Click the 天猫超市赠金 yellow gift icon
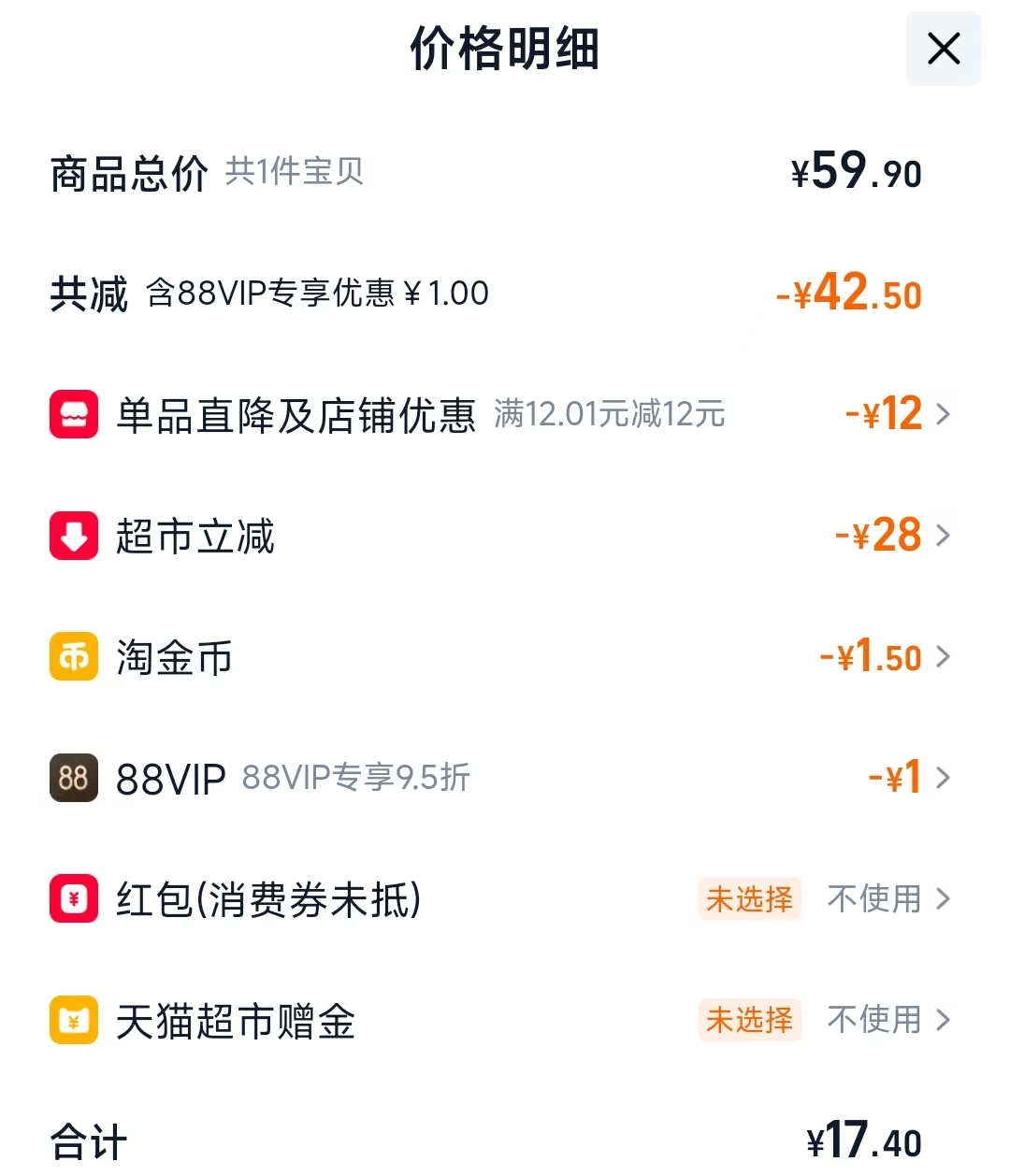This screenshot has width=1010, height=1176. (73, 1021)
